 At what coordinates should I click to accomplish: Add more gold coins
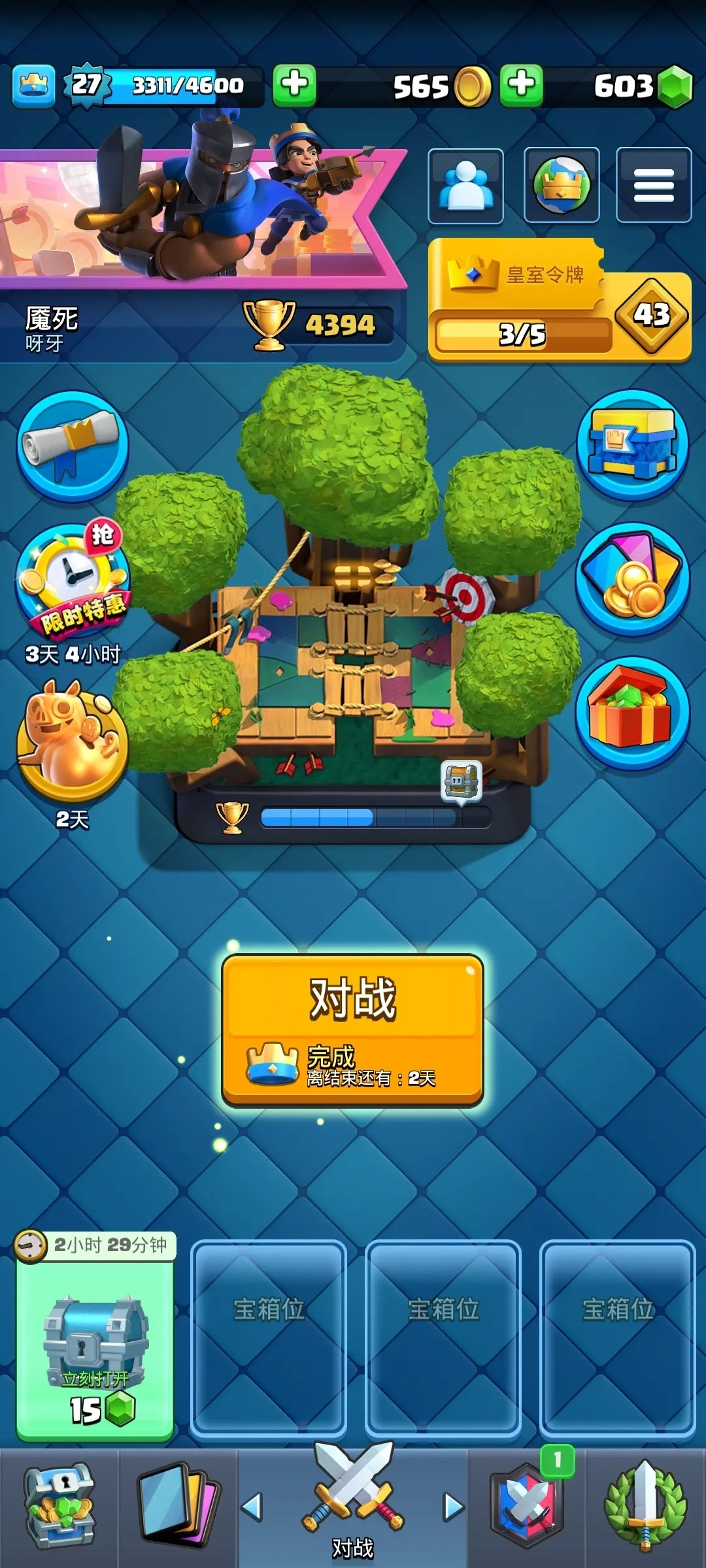coord(294,86)
